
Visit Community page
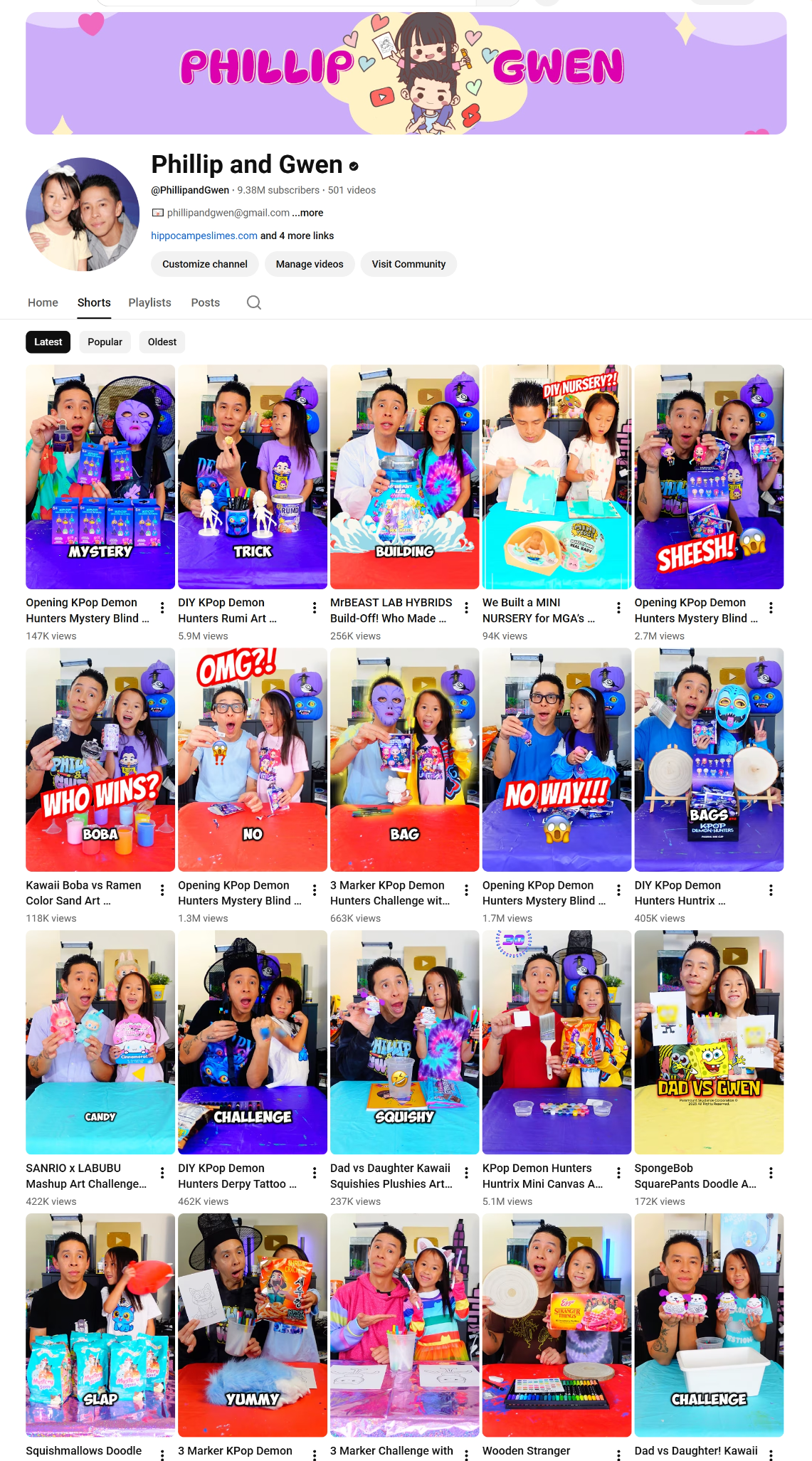408,264
